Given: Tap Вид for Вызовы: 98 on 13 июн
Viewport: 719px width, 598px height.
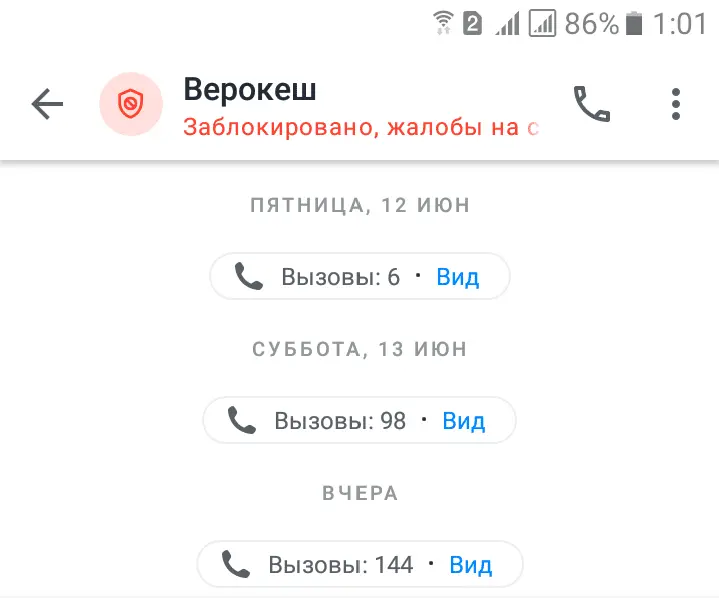Looking at the screenshot, I should [464, 421].
